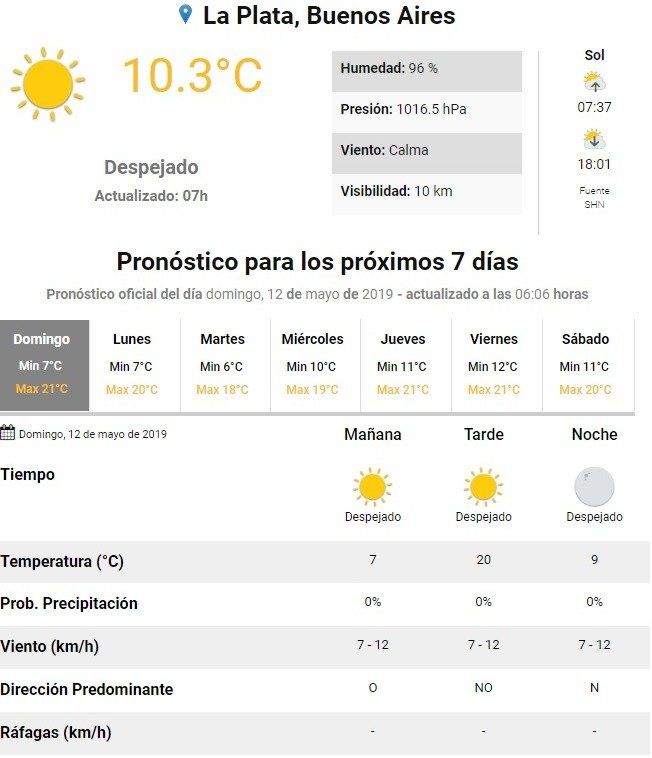Switch to the Lunes forecast tab
Image resolution: width=652 pixels, height=758 pixels.
(x=135, y=365)
